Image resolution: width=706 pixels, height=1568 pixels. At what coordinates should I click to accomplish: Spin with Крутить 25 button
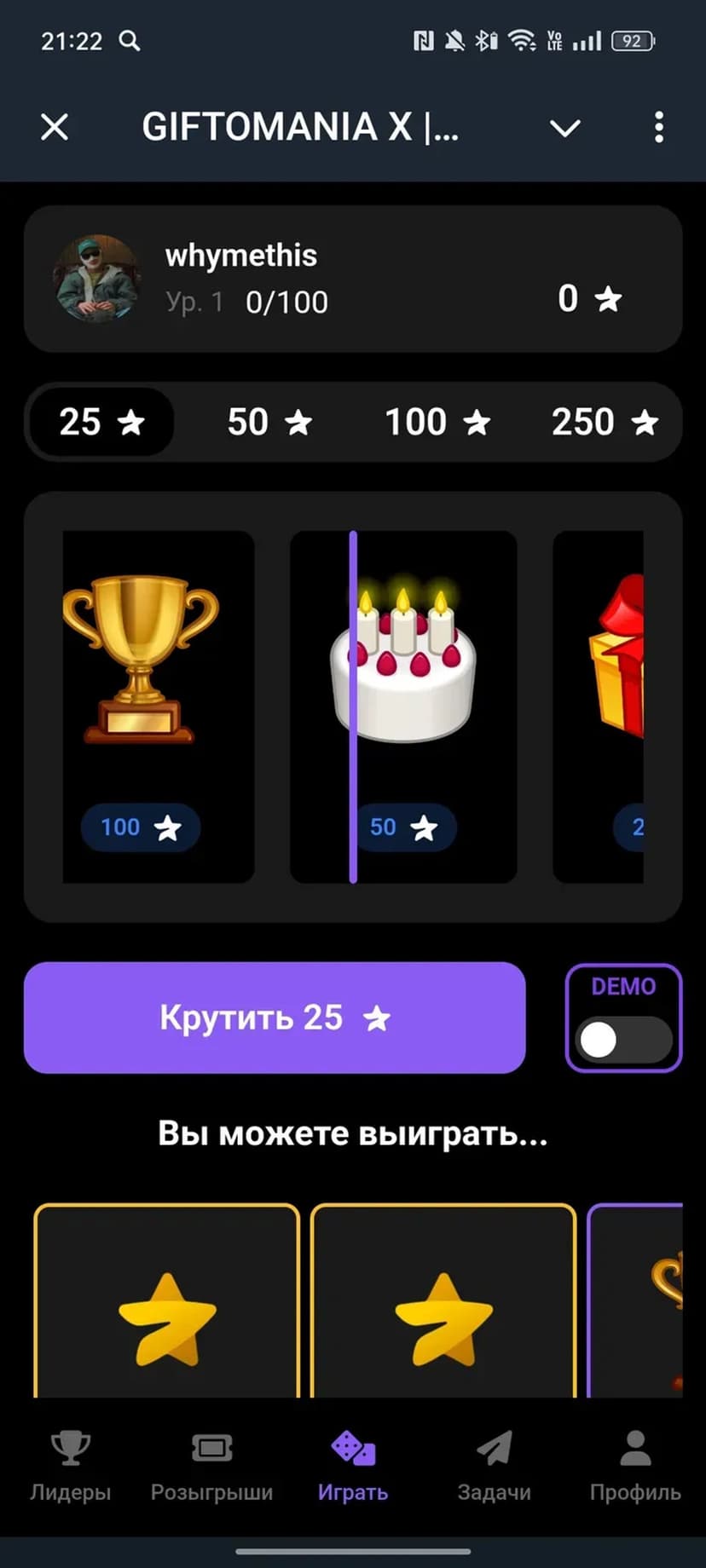click(275, 1017)
